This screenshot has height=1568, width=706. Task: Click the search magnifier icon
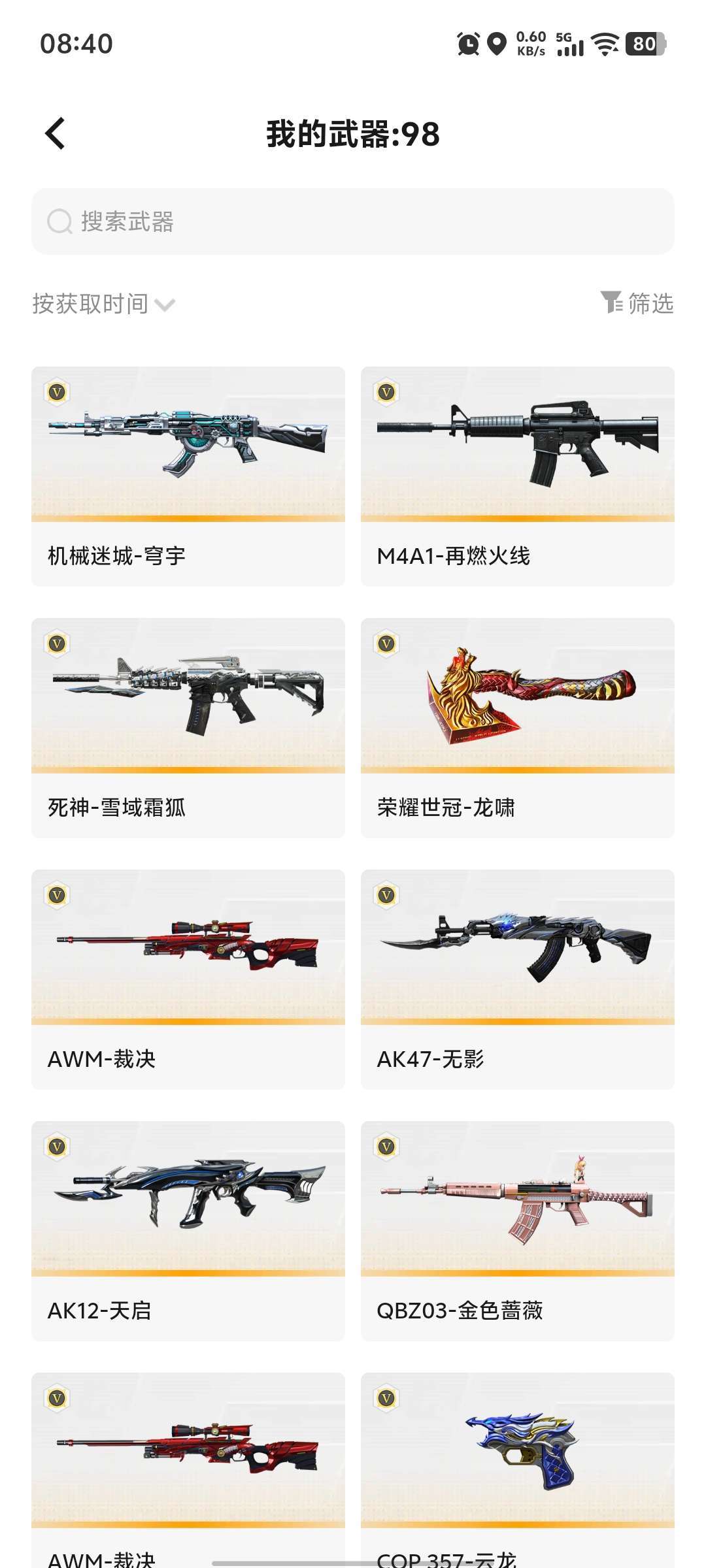click(59, 221)
